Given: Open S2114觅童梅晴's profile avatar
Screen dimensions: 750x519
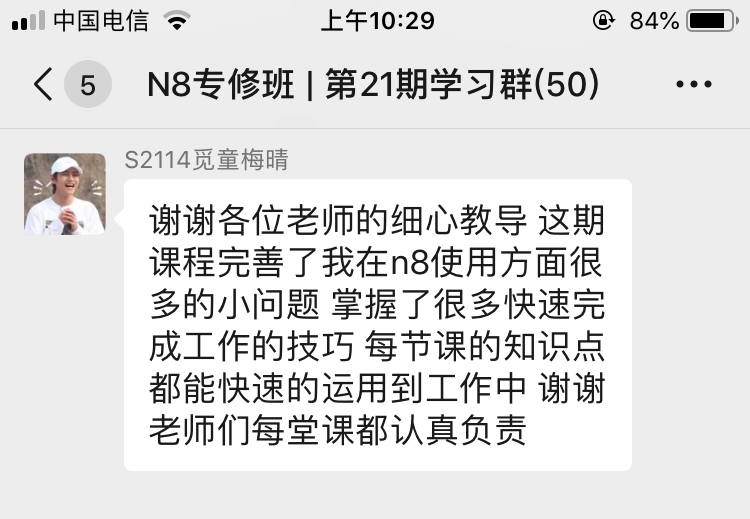Looking at the screenshot, I should [x=65, y=194].
